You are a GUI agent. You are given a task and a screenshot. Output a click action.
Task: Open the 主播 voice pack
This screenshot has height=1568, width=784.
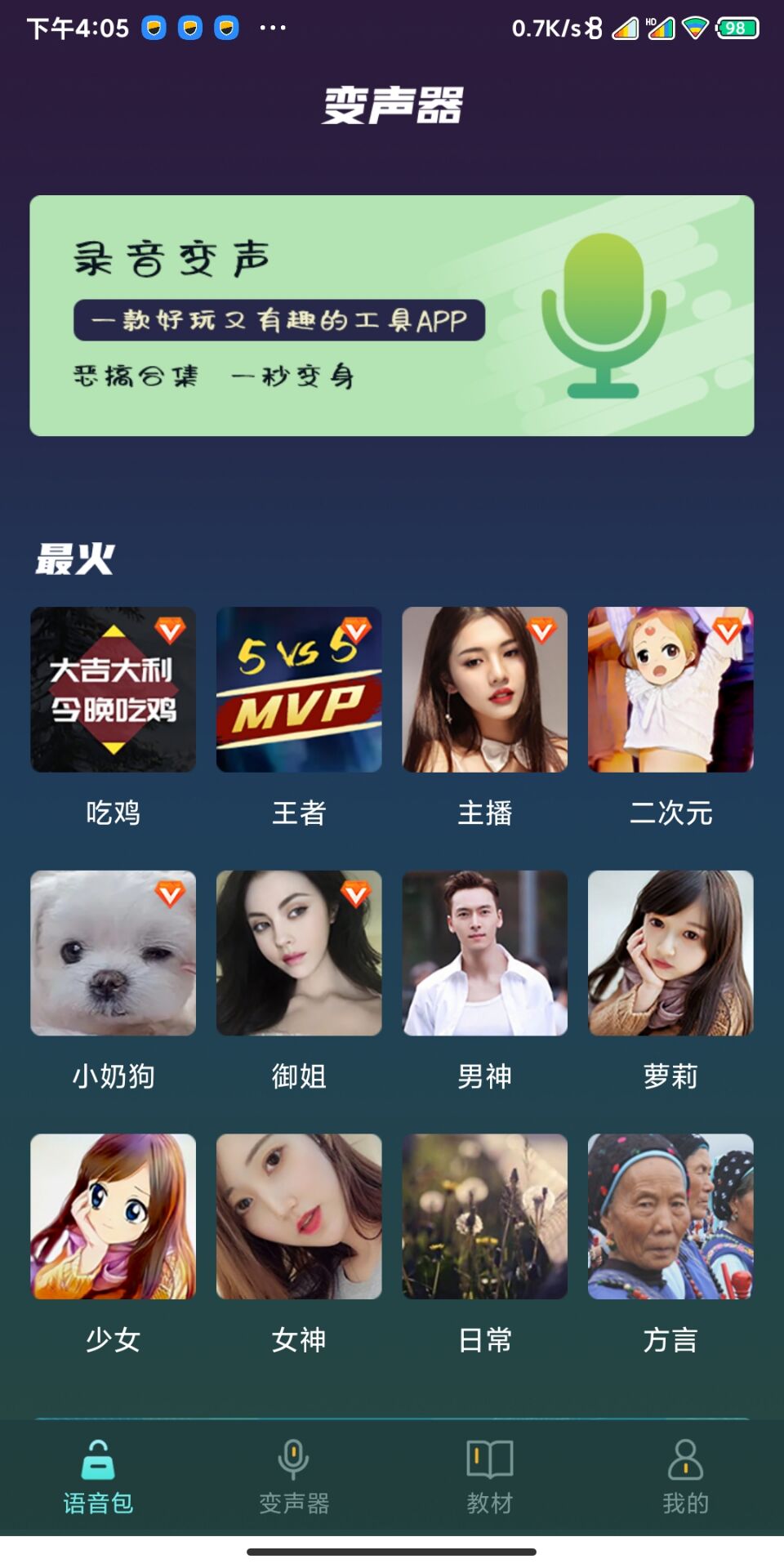coord(484,690)
